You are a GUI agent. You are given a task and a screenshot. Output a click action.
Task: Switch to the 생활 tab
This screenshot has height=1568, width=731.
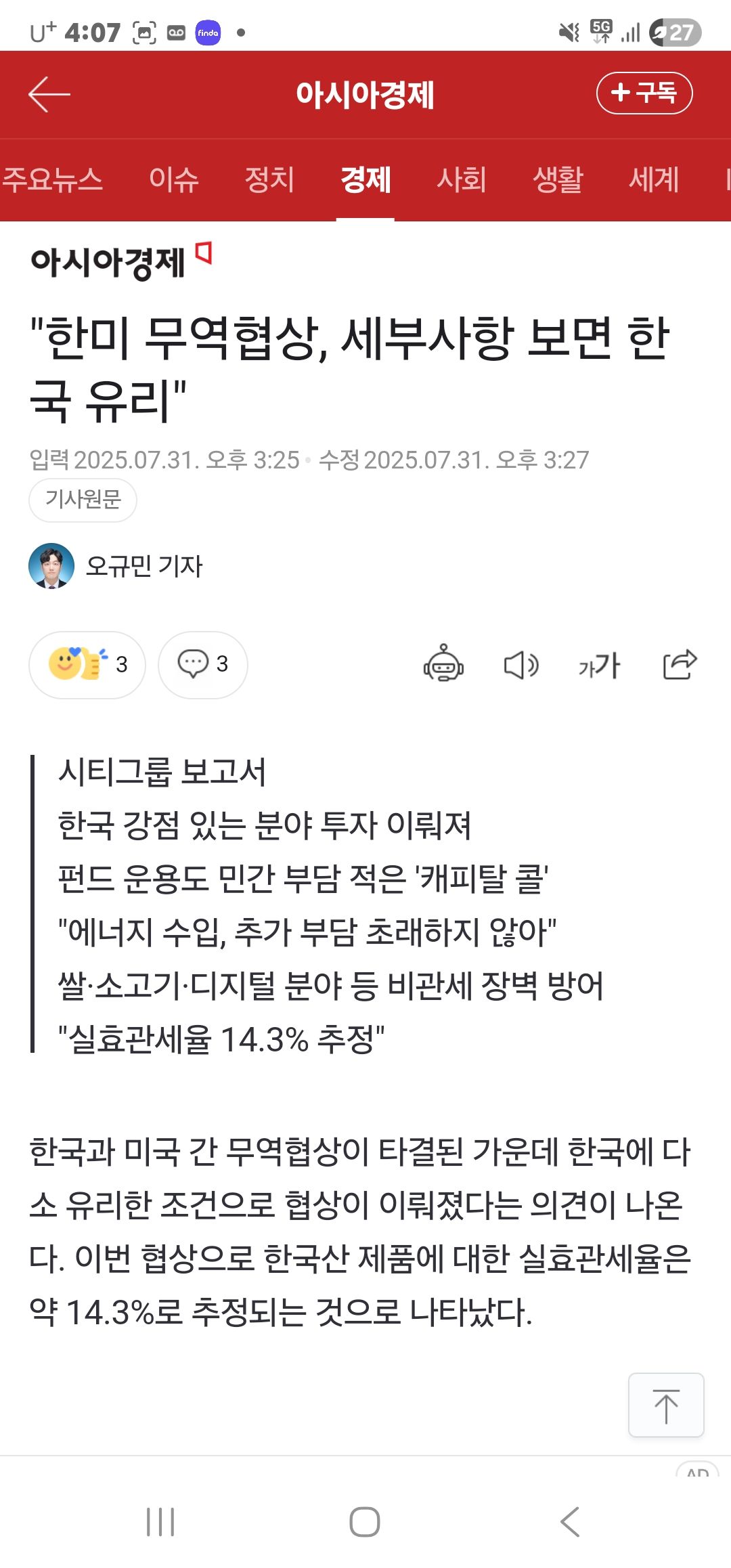click(x=558, y=179)
